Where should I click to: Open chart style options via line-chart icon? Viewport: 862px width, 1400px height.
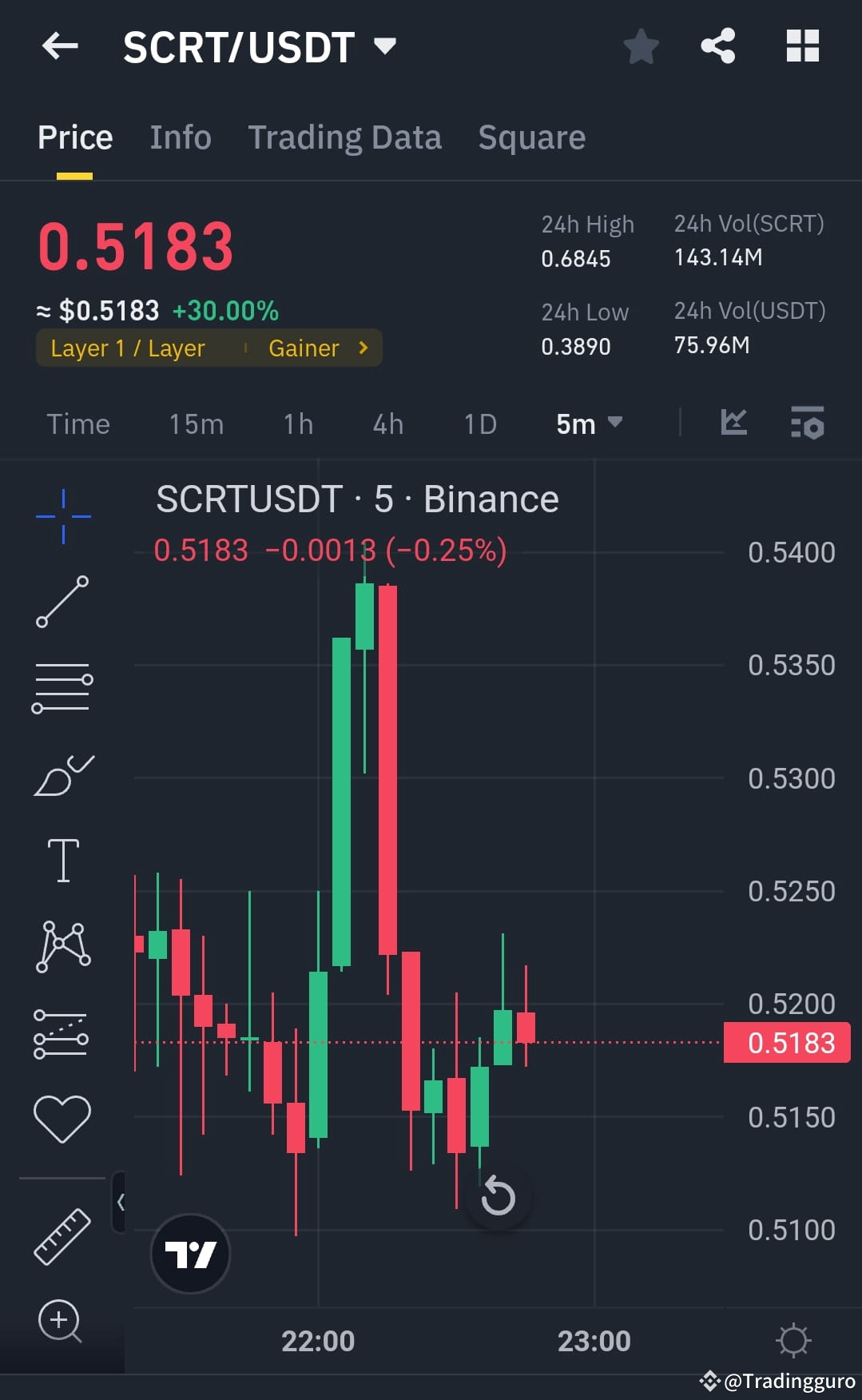pos(733,422)
